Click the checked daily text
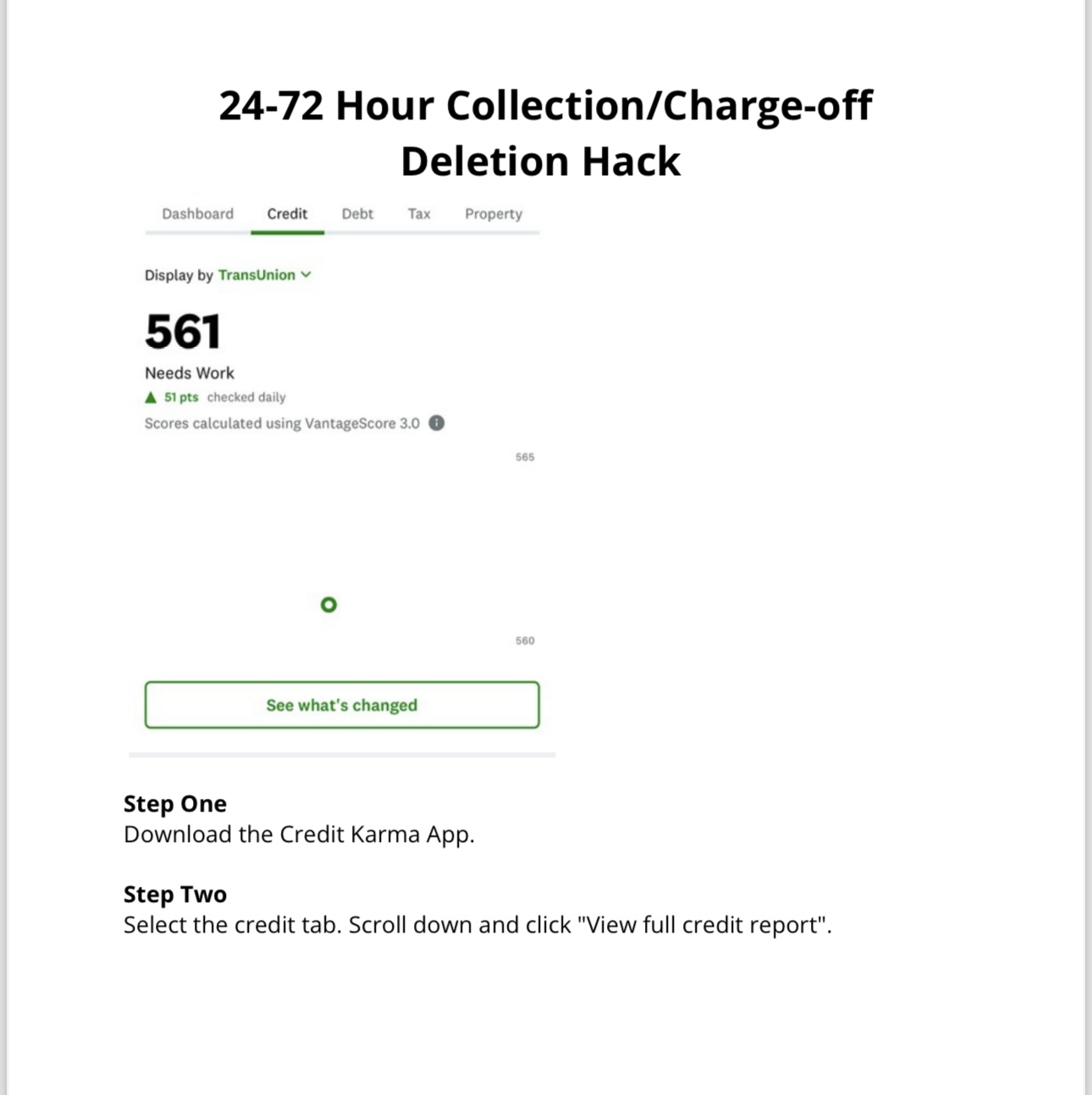The height and width of the screenshot is (1095, 1092). click(245, 397)
